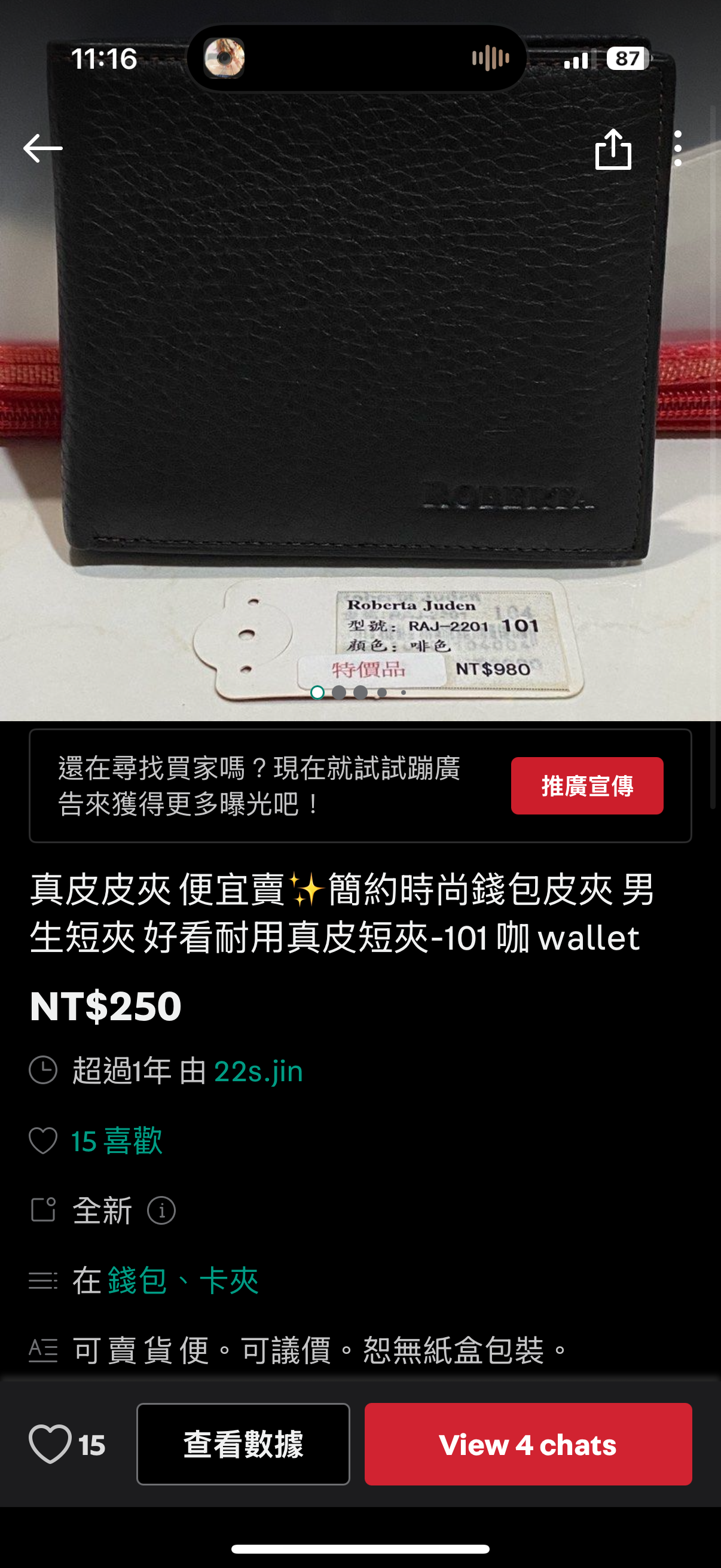Open the 錢包、卡夾 category link
Viewport: 721px width, 1568px height.
(x=182, y=1280)
